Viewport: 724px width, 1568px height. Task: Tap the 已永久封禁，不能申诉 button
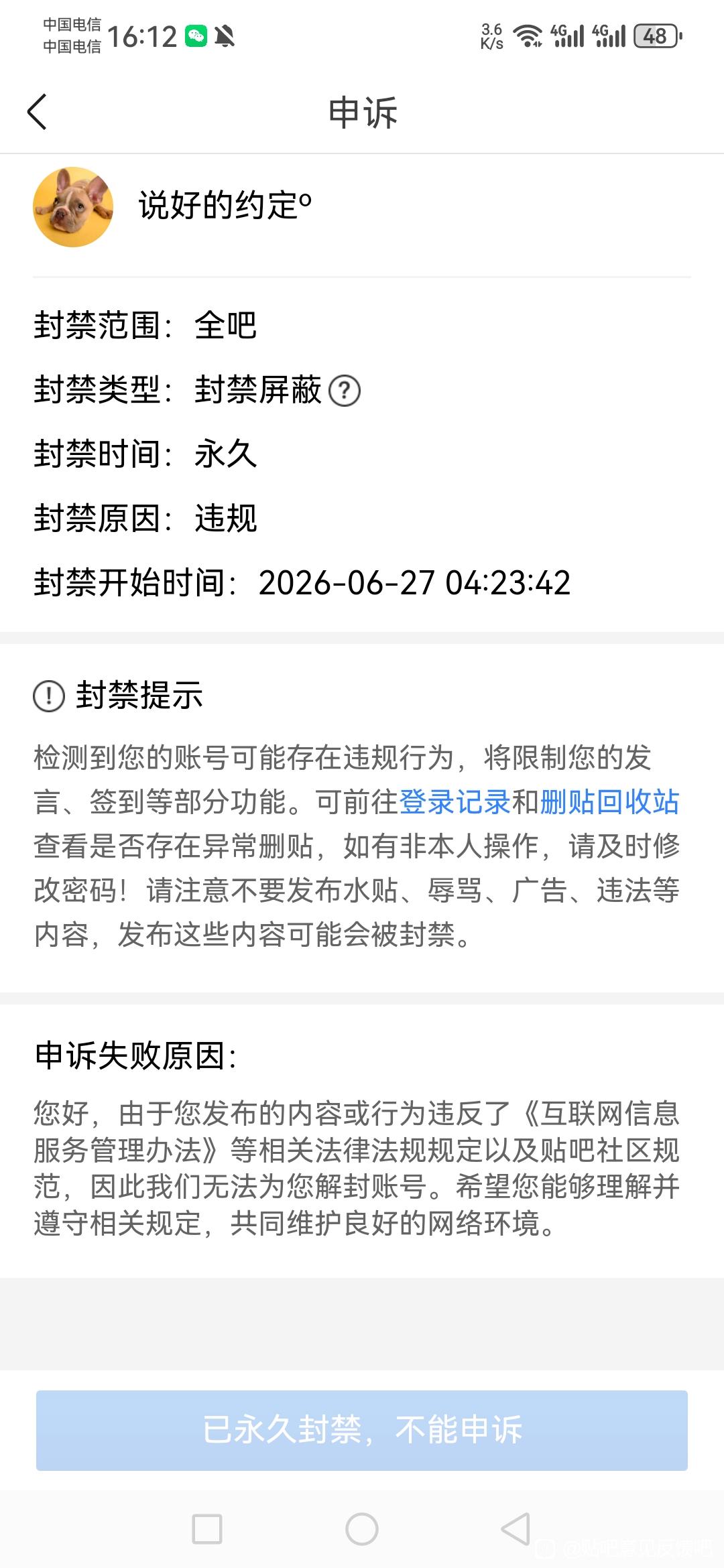click(x=362, y=1431)
